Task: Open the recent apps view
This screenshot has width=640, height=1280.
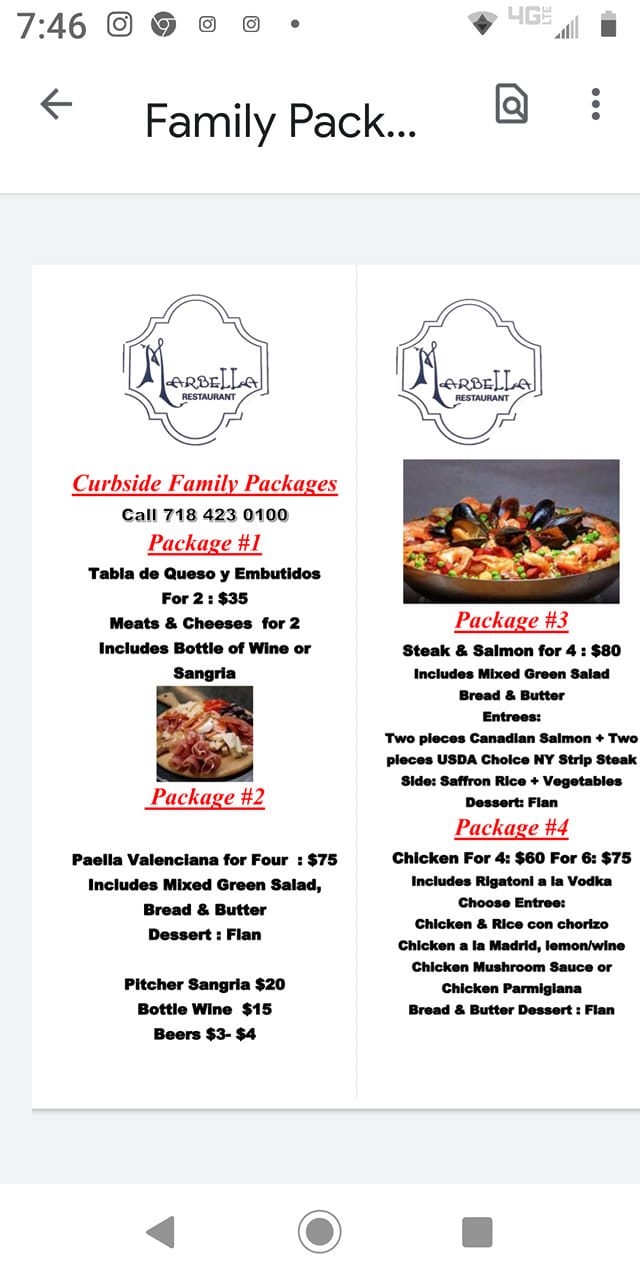Action: pos(477,1232)
